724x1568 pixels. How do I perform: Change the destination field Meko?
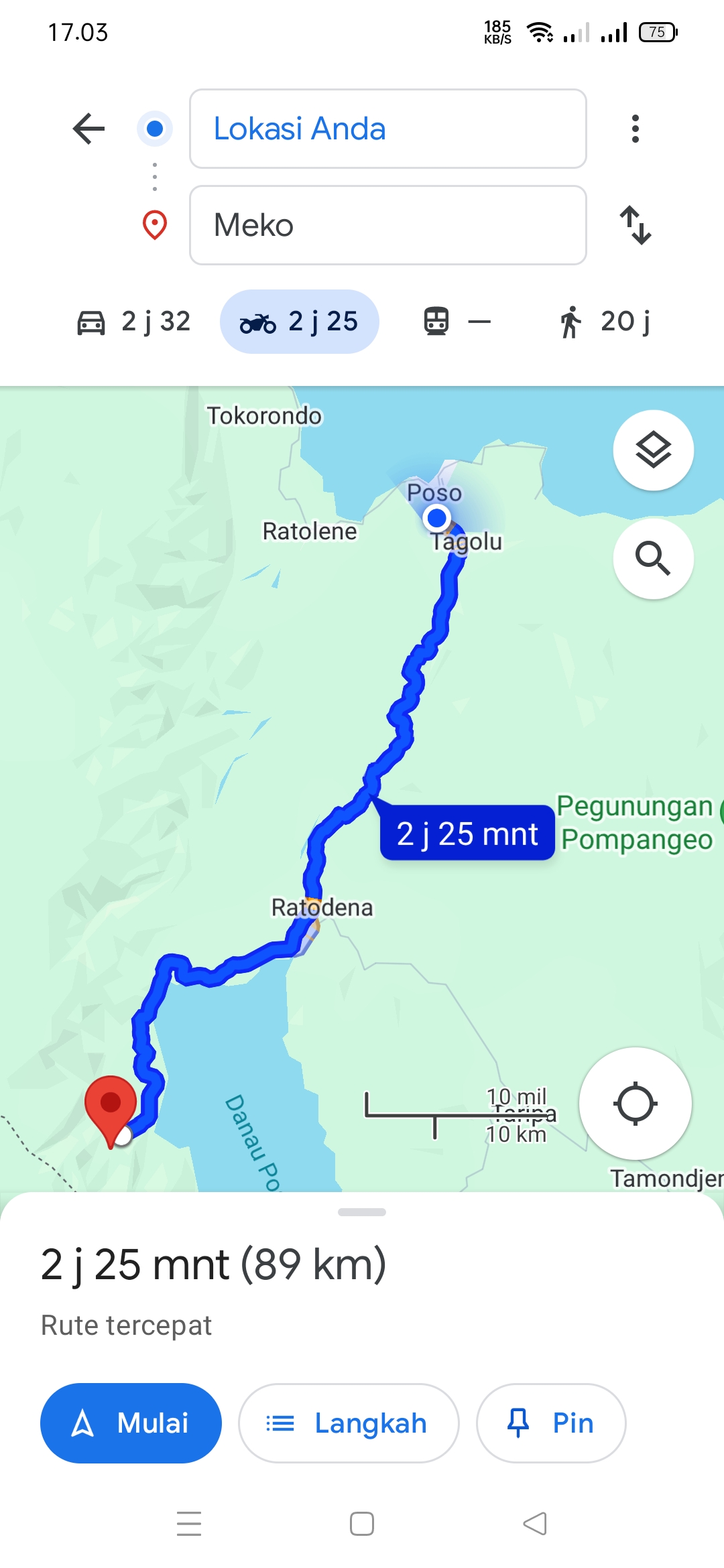coord(388,225)
